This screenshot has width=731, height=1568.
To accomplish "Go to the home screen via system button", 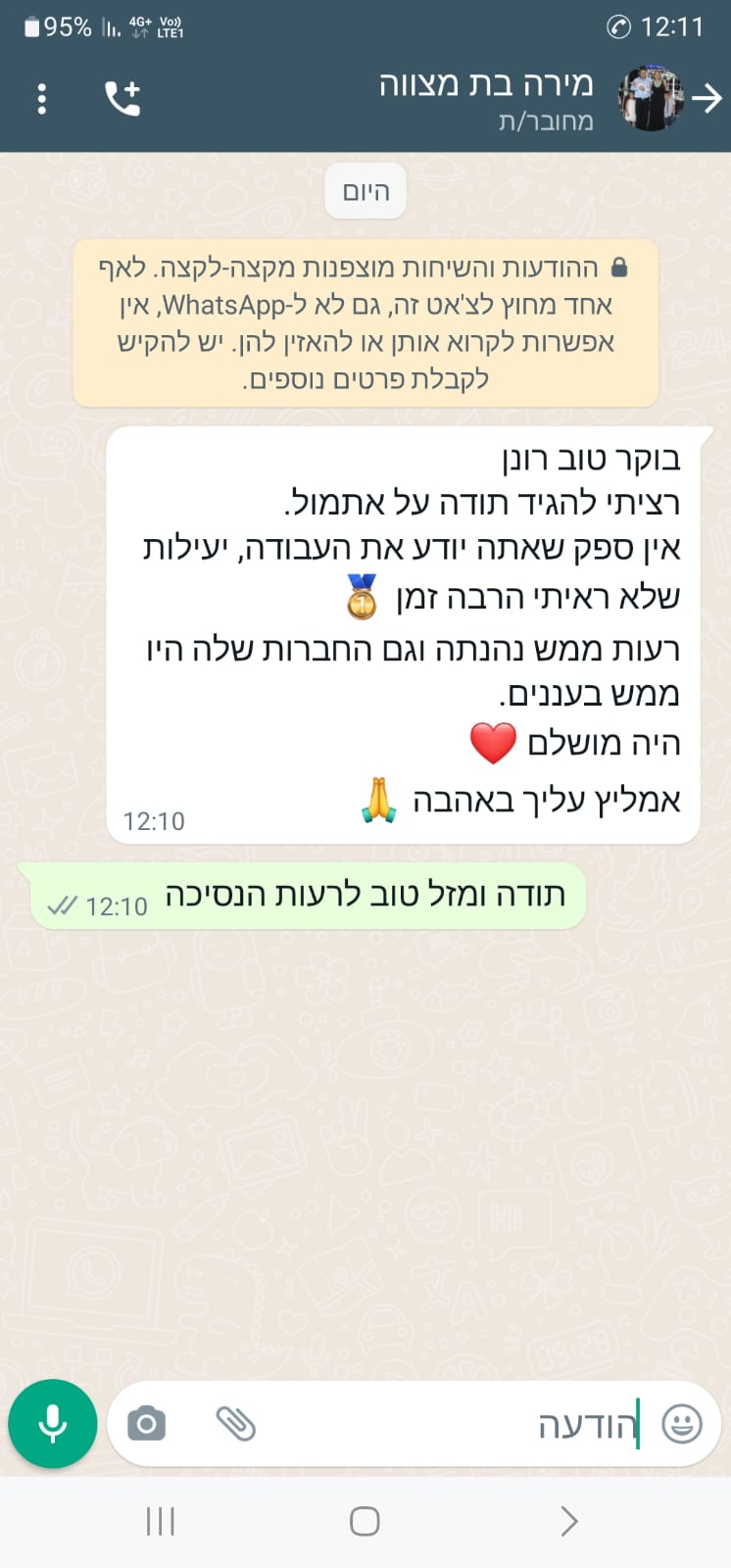I will click(365, 1521).
